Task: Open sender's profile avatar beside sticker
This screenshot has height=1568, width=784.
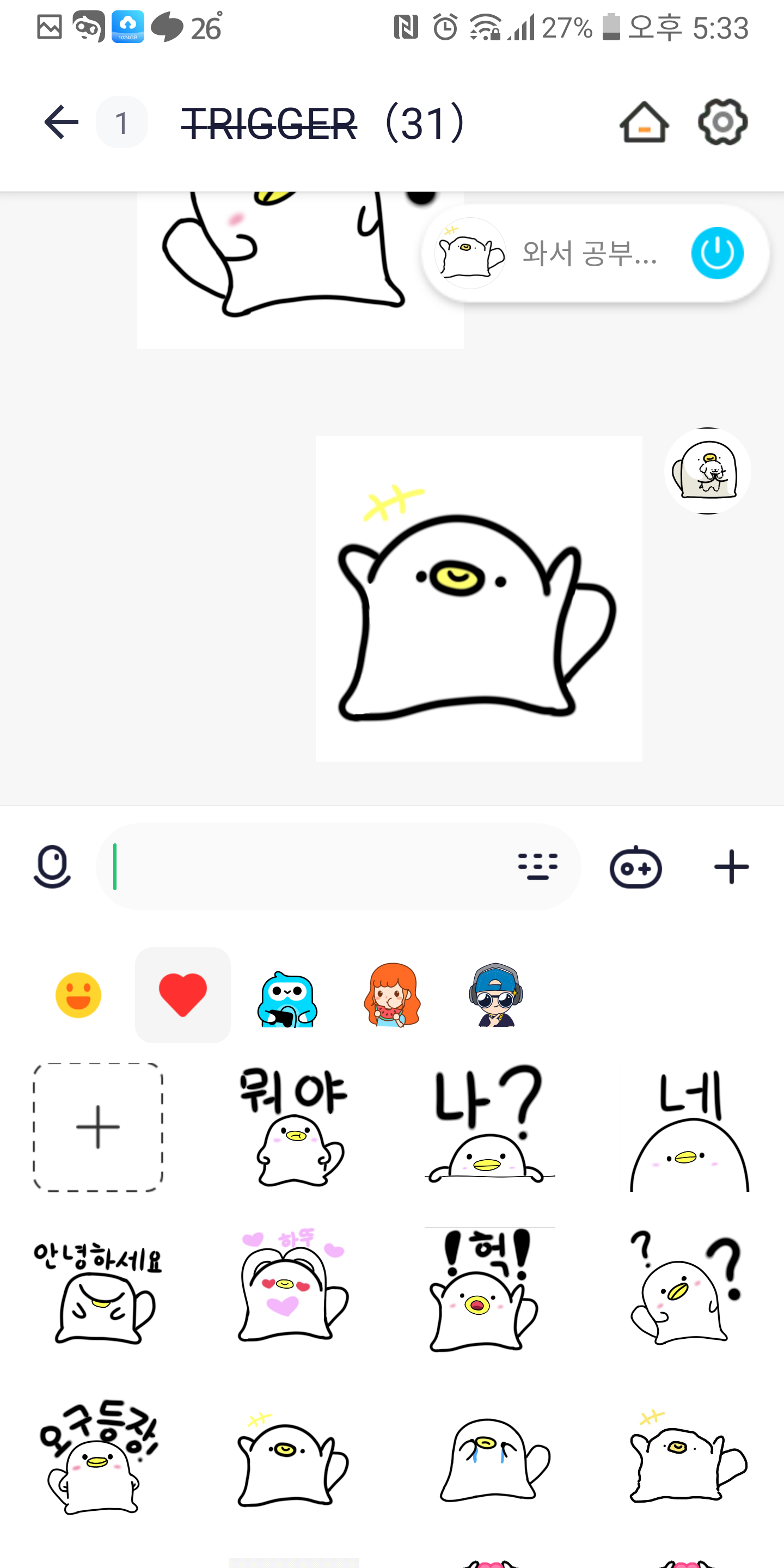Action: [x=707, y=471]
